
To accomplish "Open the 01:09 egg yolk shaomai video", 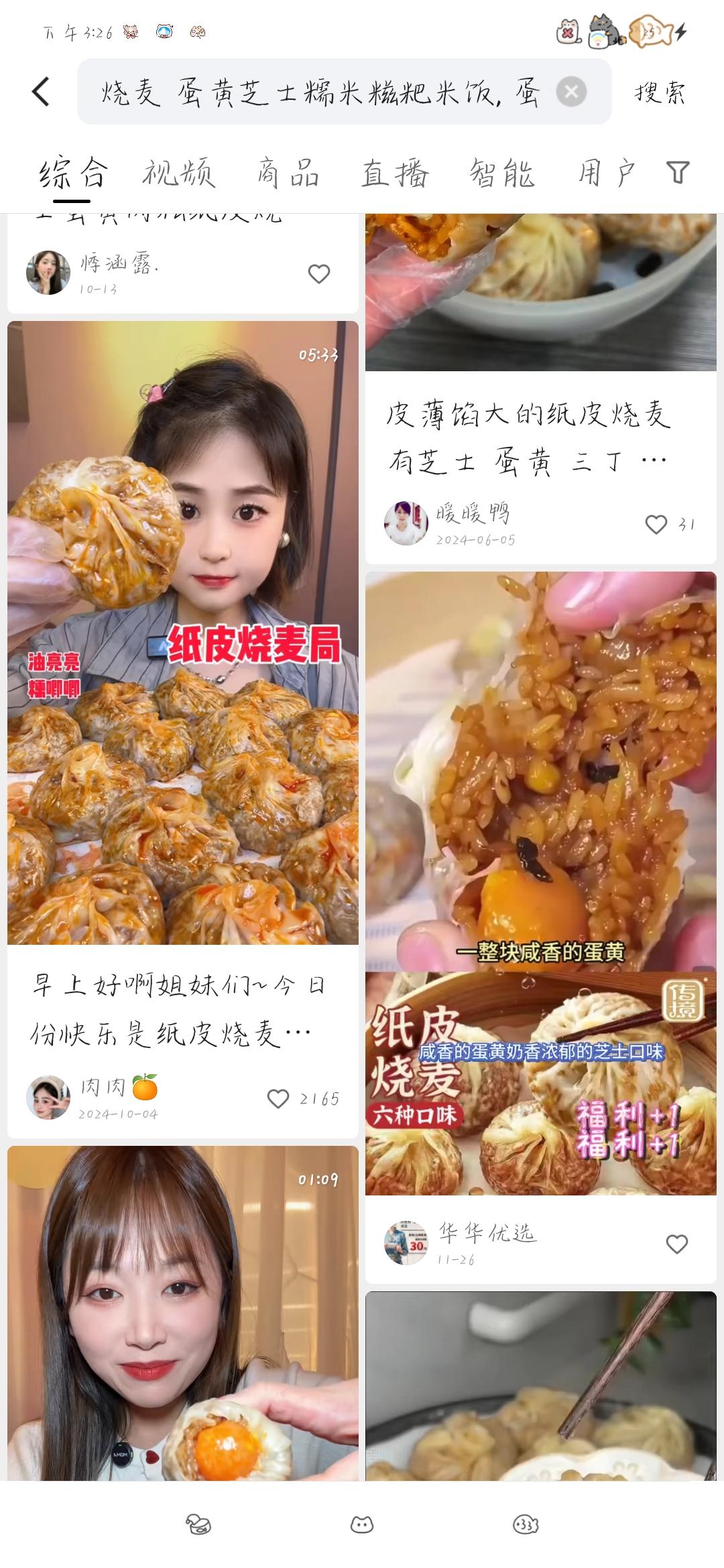I will 182,1313.
